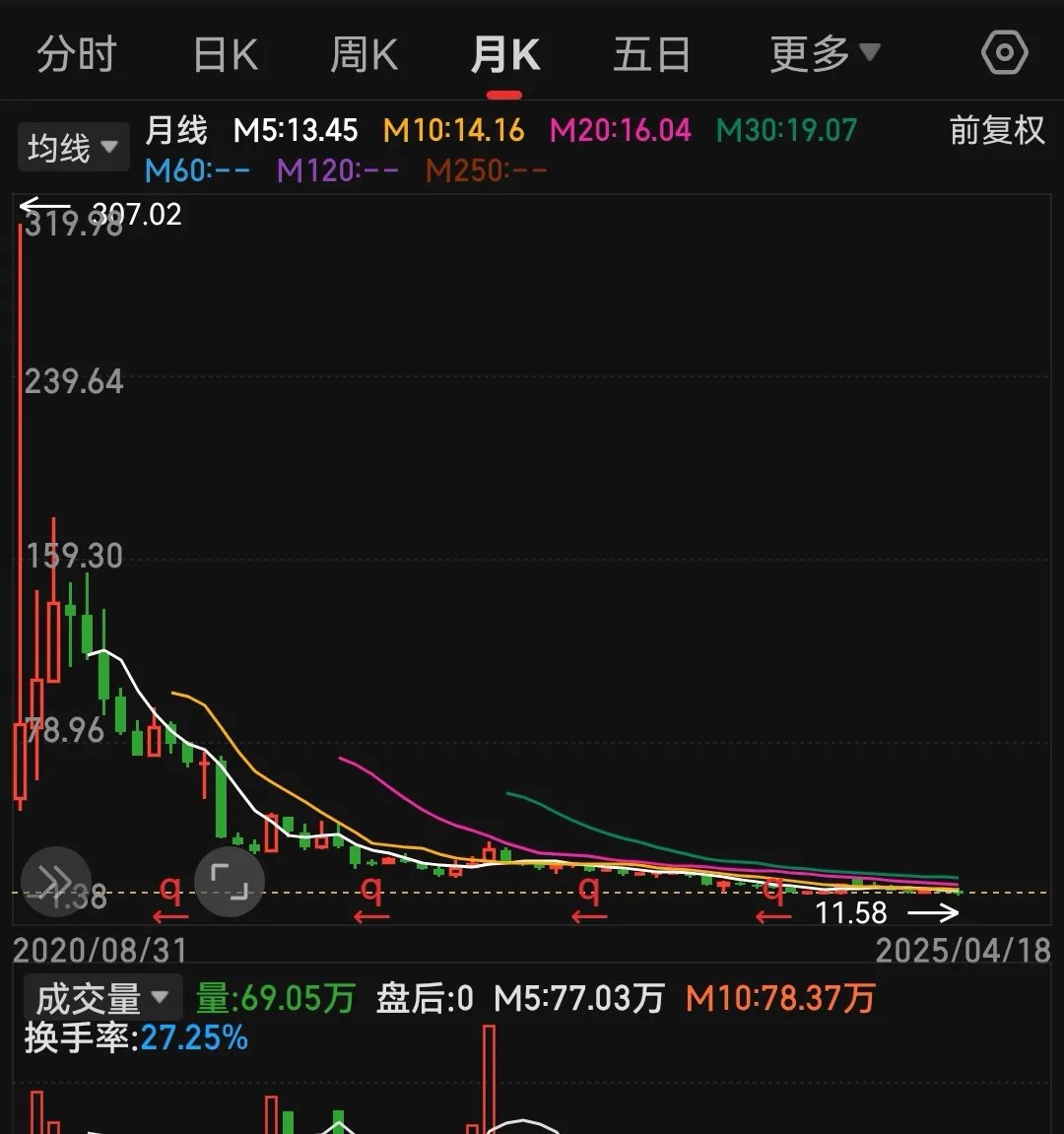Switch to the 分时 chart tab
This screenshot has height=1134, width=1064.
pos(77,55)
